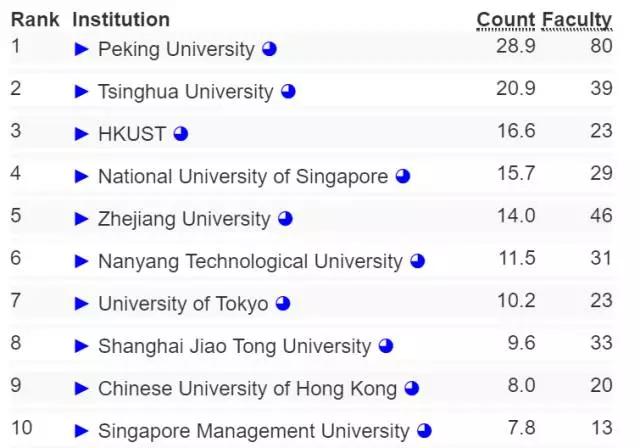Open Nanyang Technological University's pie chart

(x=417, y=261)
